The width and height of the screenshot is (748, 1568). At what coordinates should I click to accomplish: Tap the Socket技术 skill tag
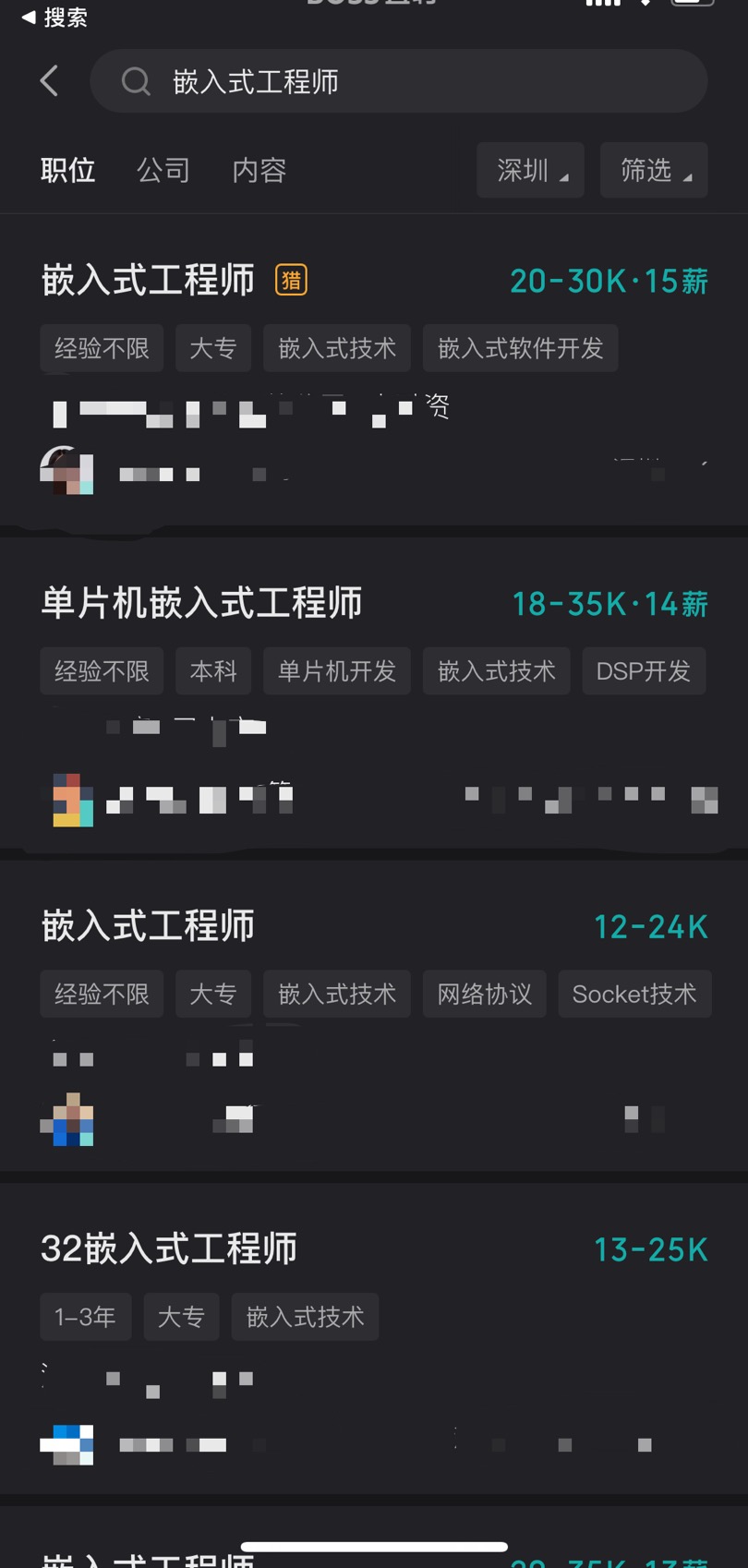tap(634, 994)
